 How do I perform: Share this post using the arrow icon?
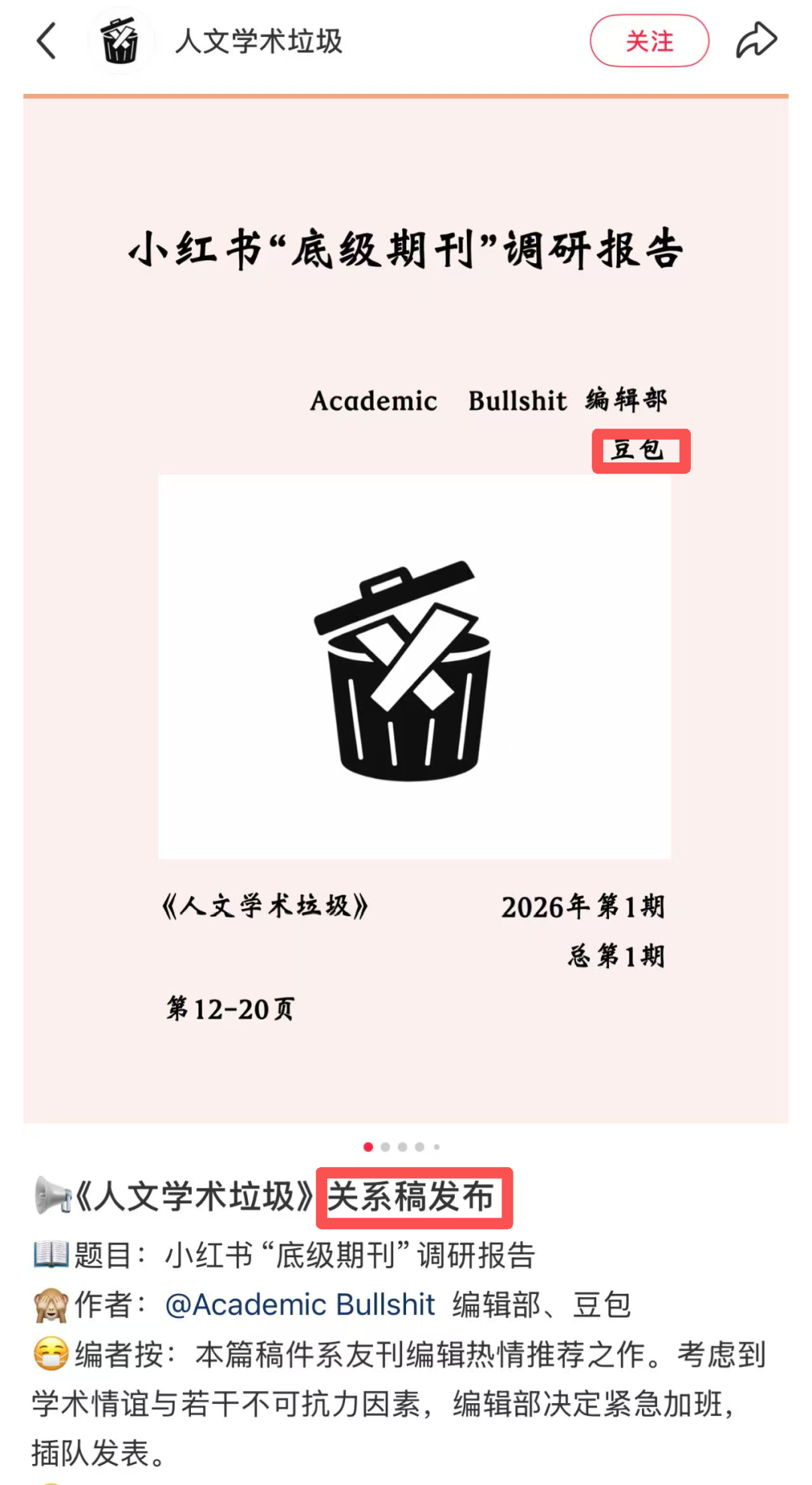pos(756,41)
